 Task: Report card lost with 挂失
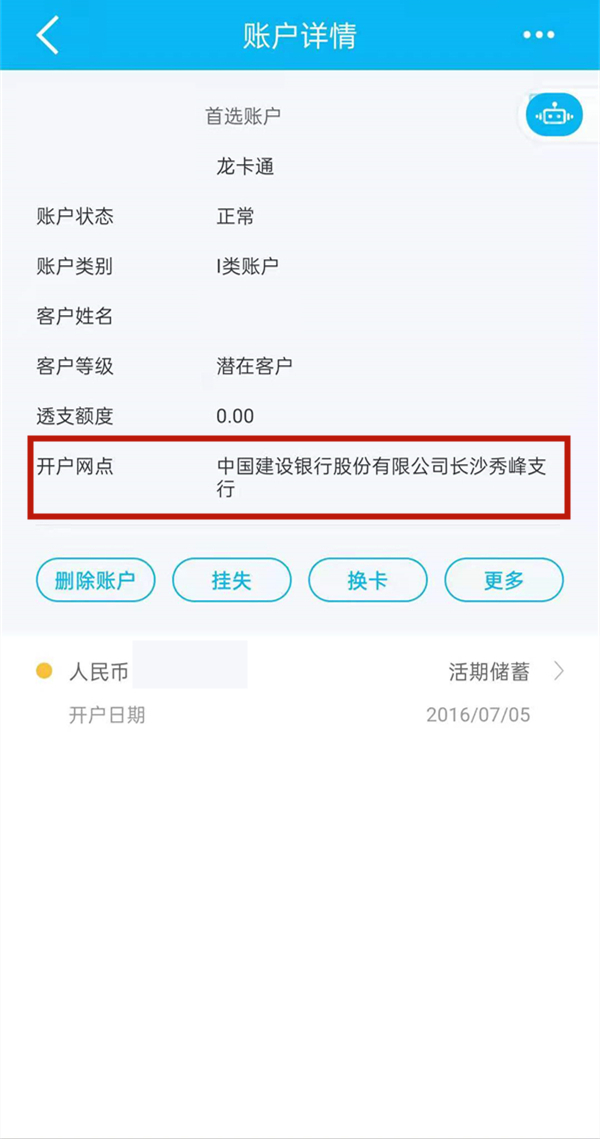pyautogui.click(x=232, y=580)
